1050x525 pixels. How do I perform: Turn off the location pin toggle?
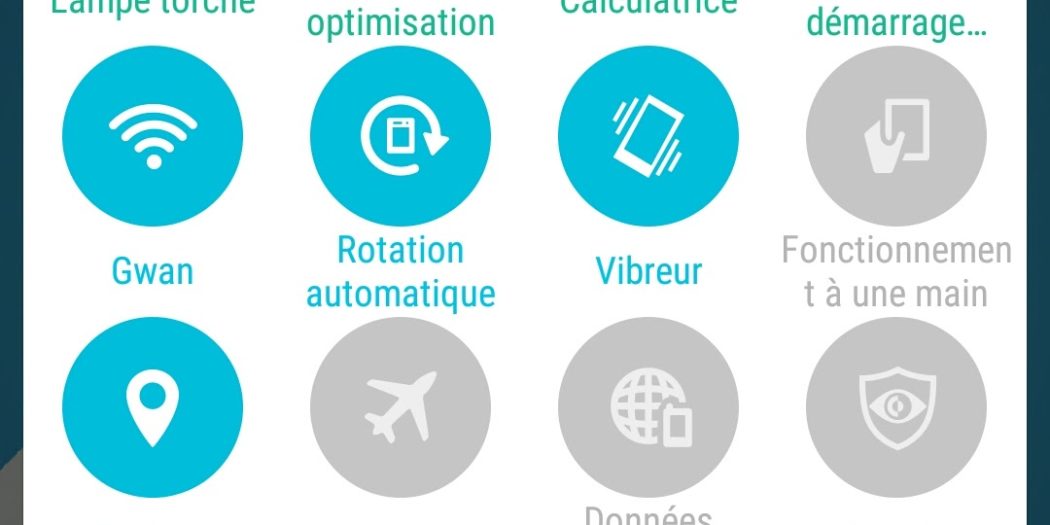click(x=152, y=407)
